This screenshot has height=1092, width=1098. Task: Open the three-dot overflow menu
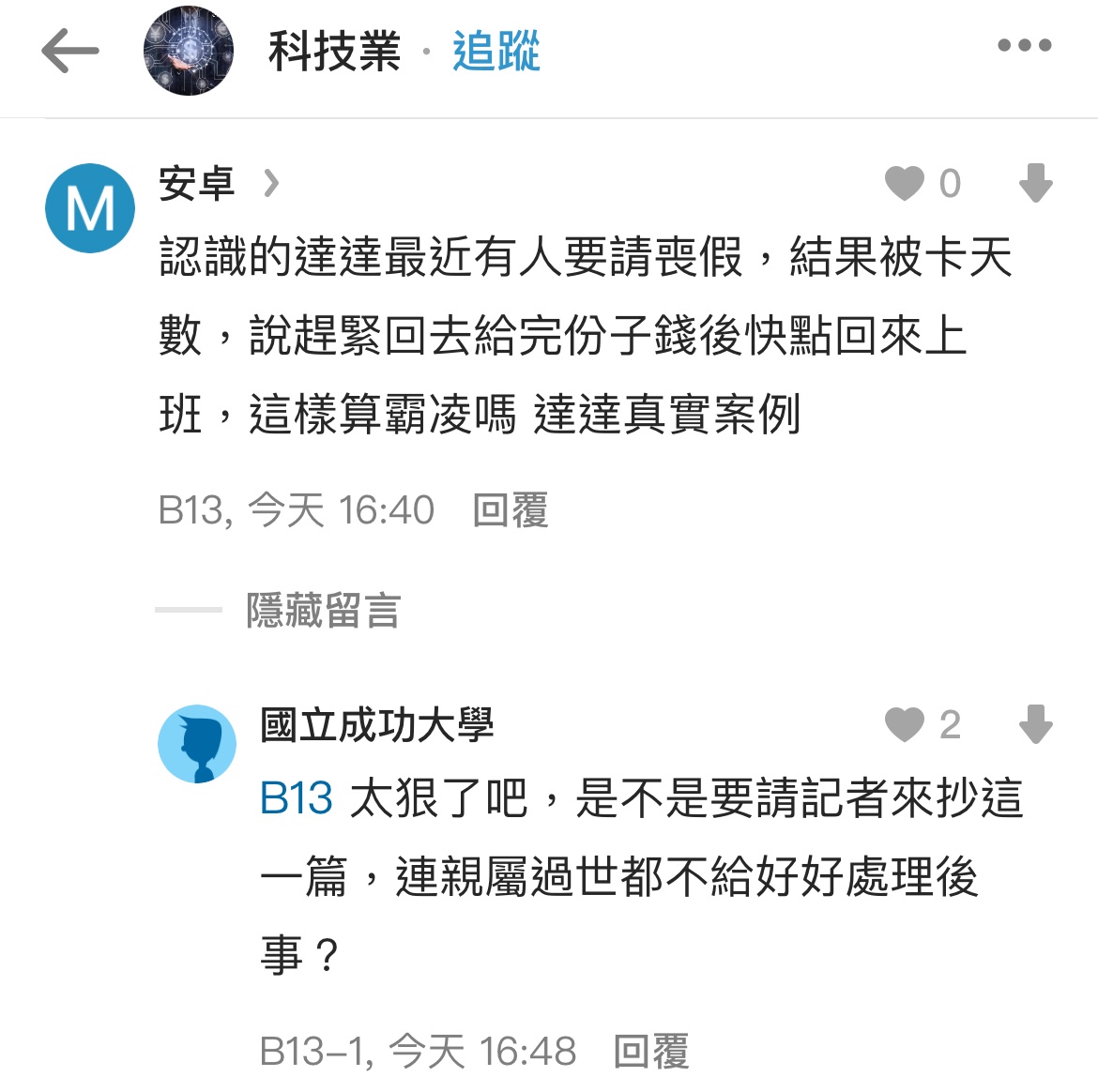(1024, 45)
